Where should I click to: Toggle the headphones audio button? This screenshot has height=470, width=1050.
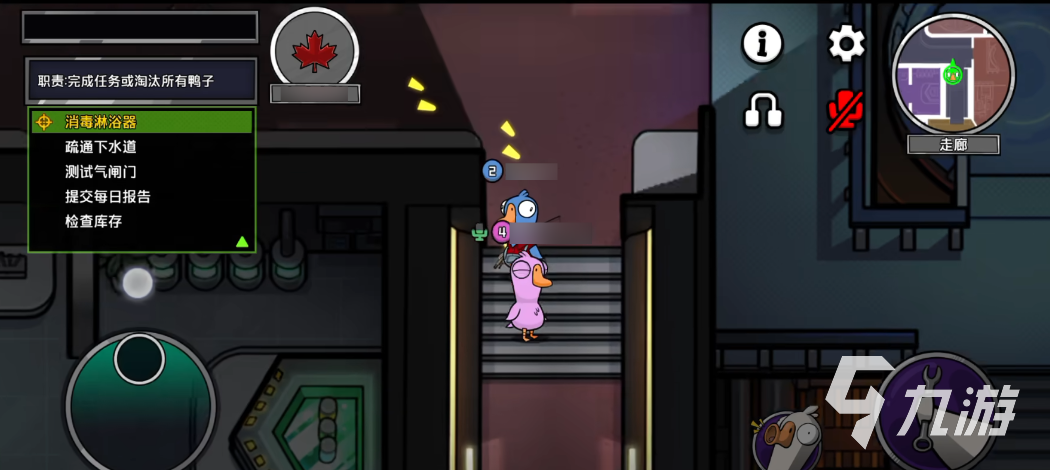[764, 111]
